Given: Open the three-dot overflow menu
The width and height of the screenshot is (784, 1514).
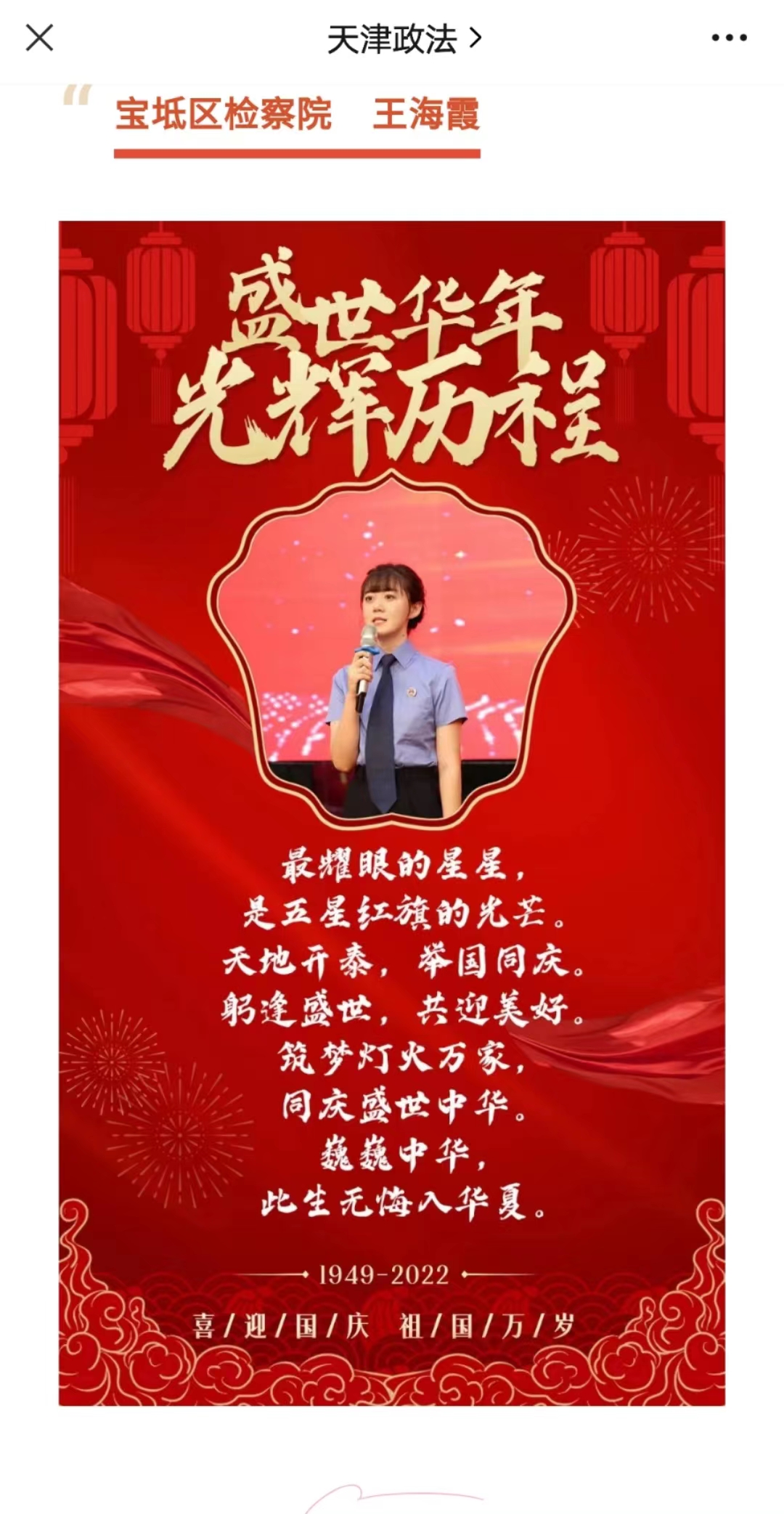Looking at the screenshot, I should click(x=729, y=38).
